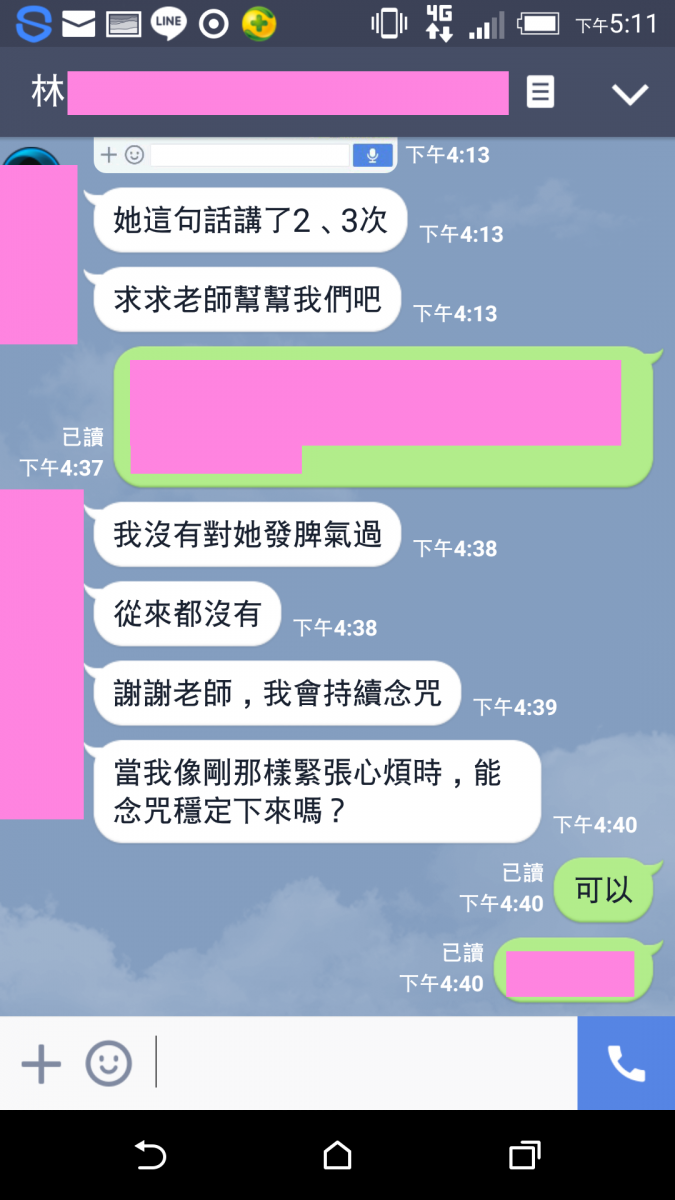Open recent apps from navigation bar
Viewport: 675px width, 1200px height.
pyautogui.click(x=524, y=1156)
